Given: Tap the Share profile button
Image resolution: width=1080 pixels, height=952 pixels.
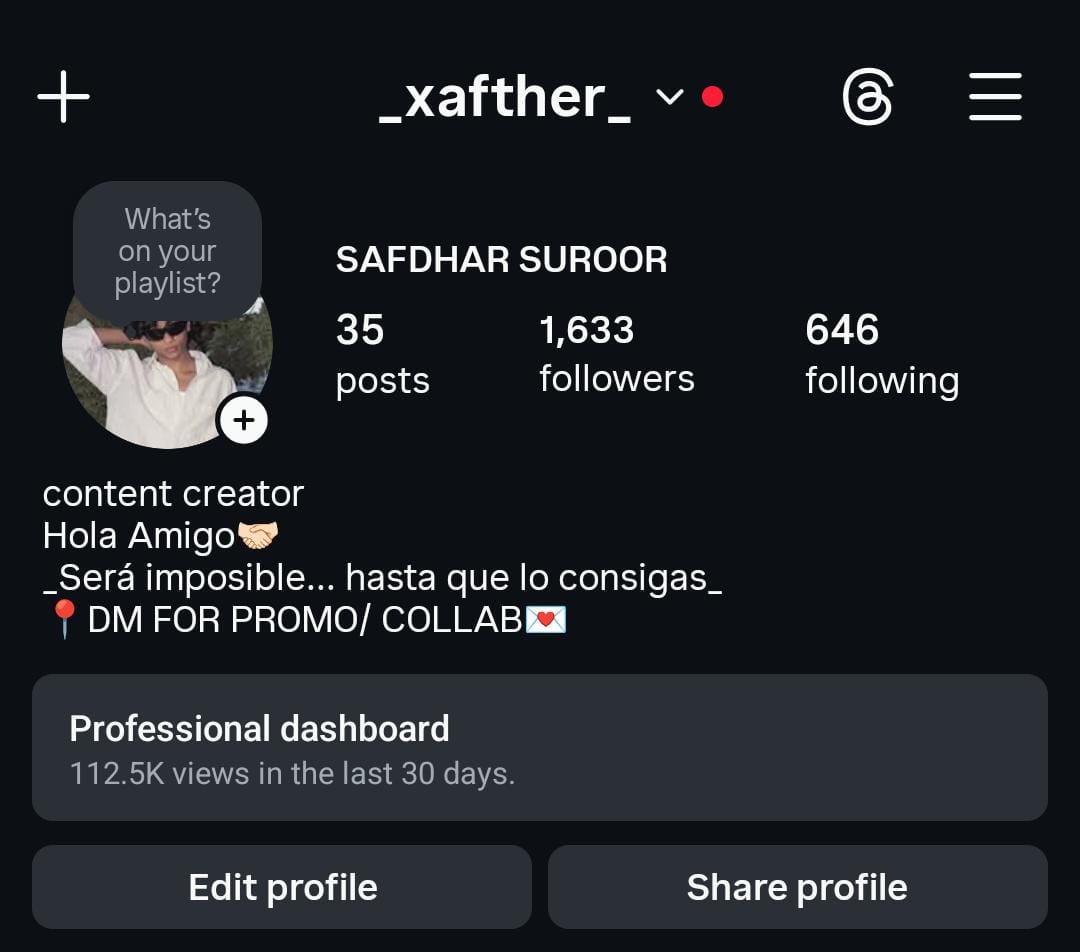Looking at the screenshot, I should (x=797, y=887).
